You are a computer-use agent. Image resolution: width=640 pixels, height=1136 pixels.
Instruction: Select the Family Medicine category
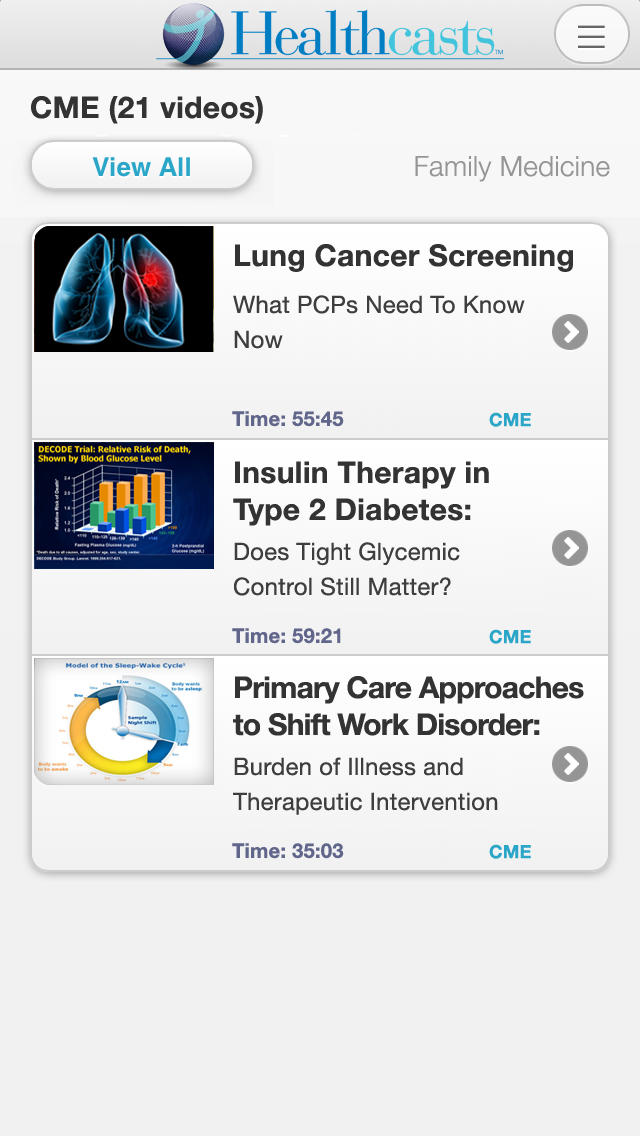(512, 167)
